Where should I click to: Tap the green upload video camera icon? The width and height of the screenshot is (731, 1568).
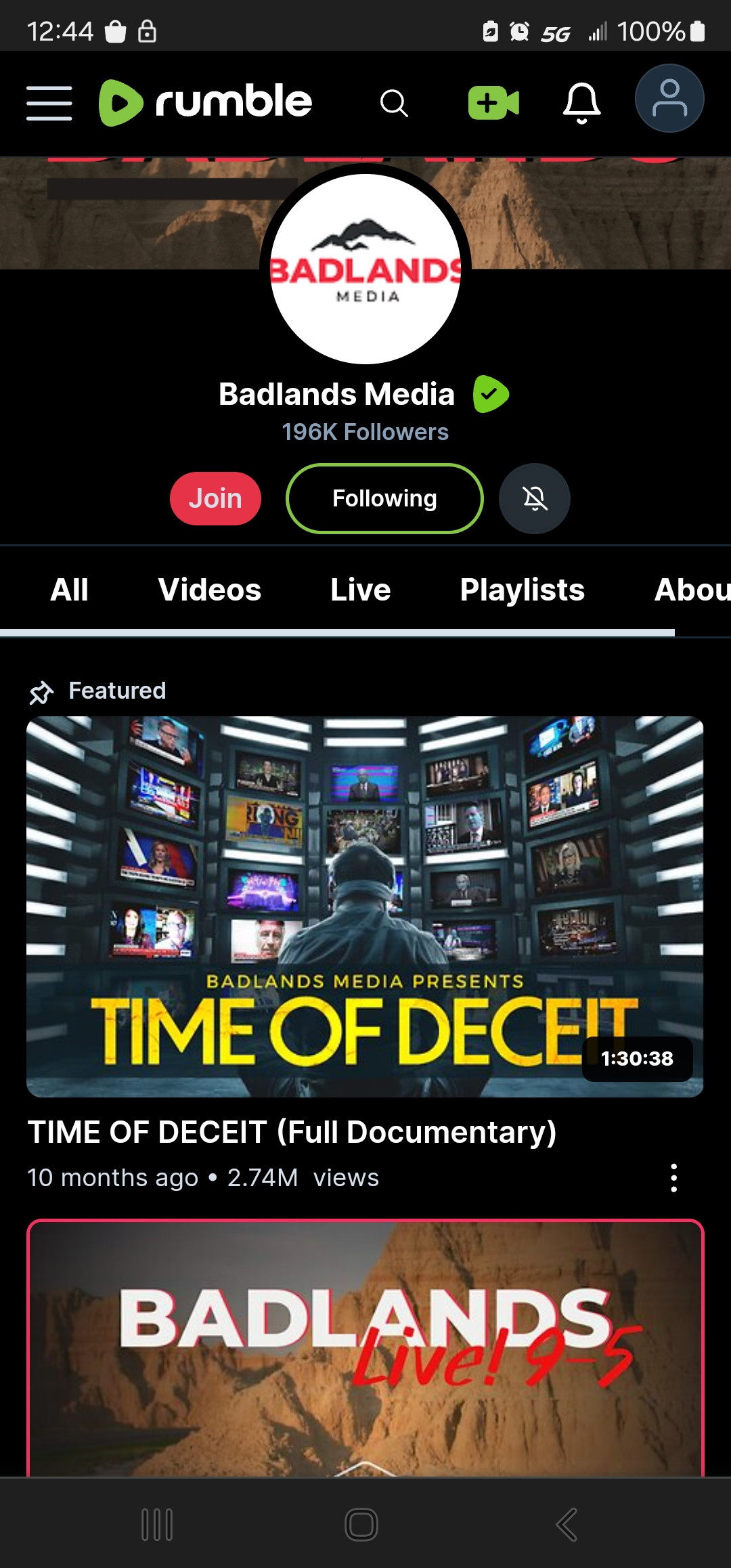click(x=493, y=103)
